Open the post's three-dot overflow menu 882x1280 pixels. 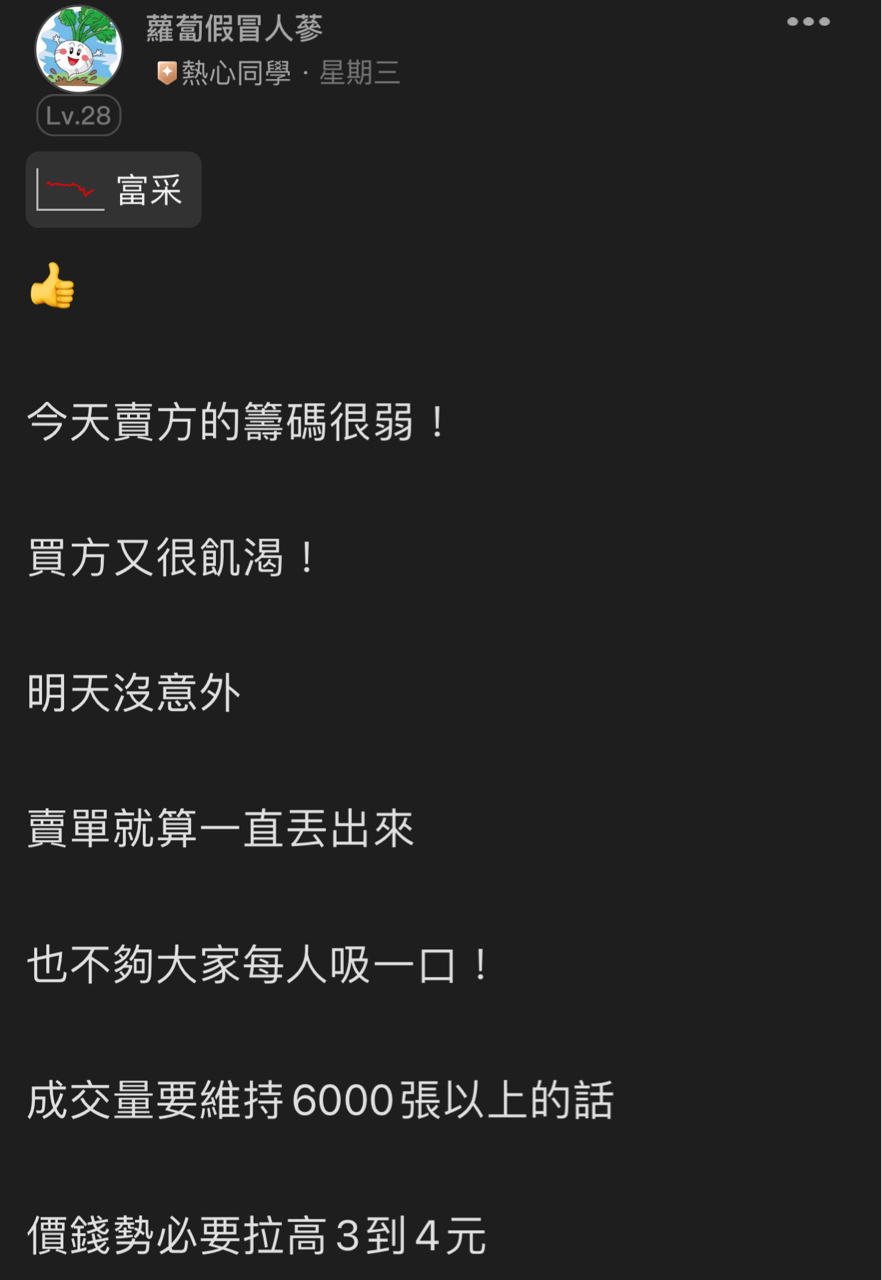point(808,22)
